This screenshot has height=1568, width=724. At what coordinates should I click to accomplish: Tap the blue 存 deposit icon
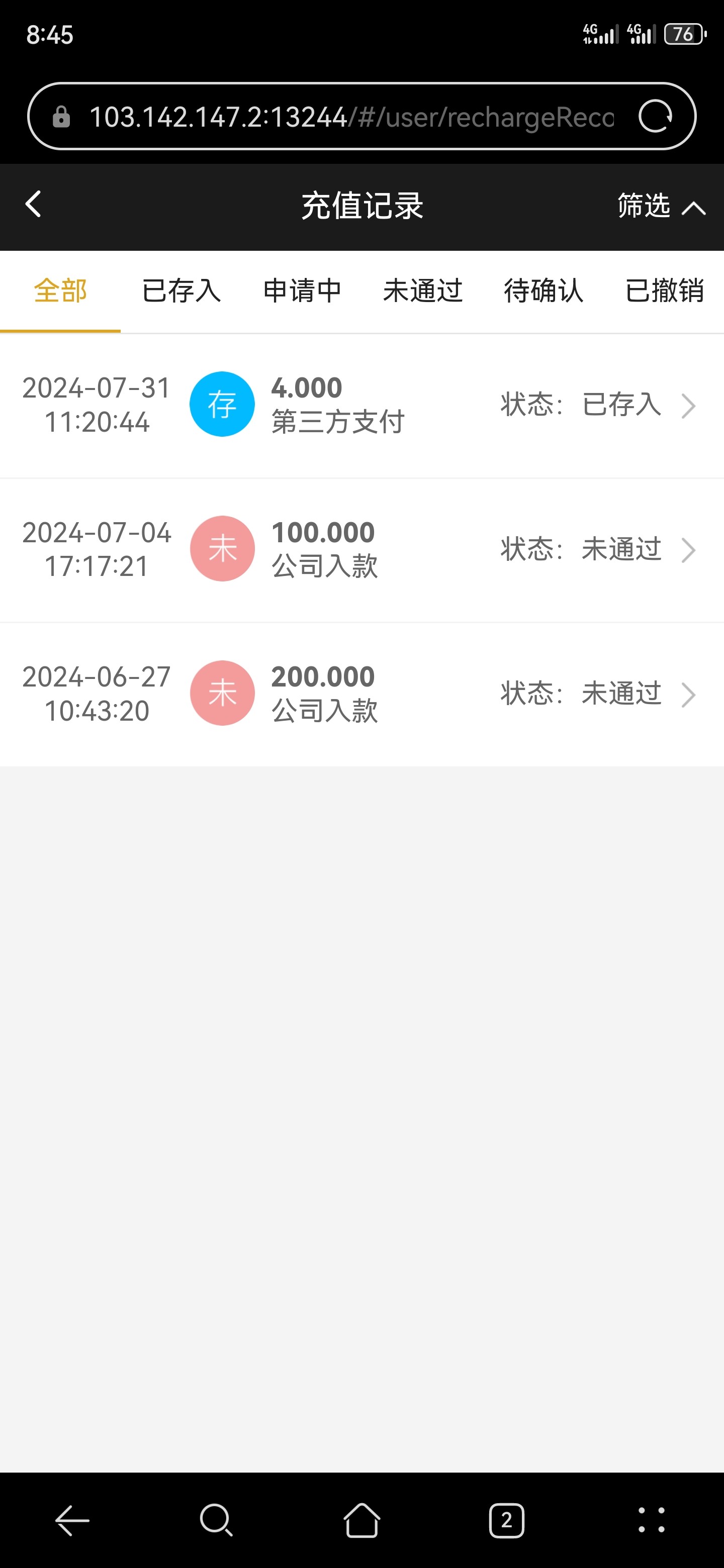coord(222,404)
